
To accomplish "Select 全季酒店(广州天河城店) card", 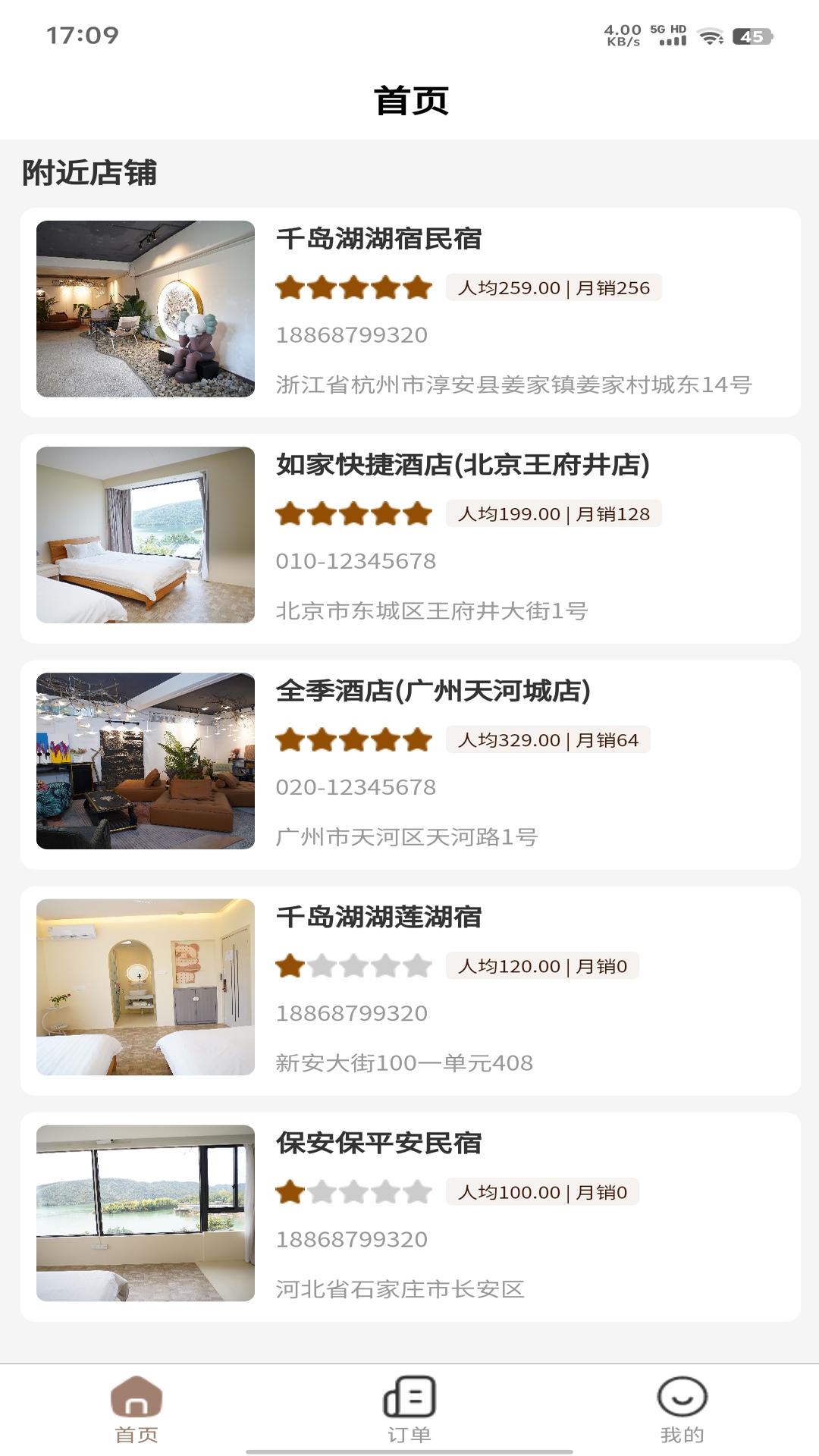I will (410, 764).
